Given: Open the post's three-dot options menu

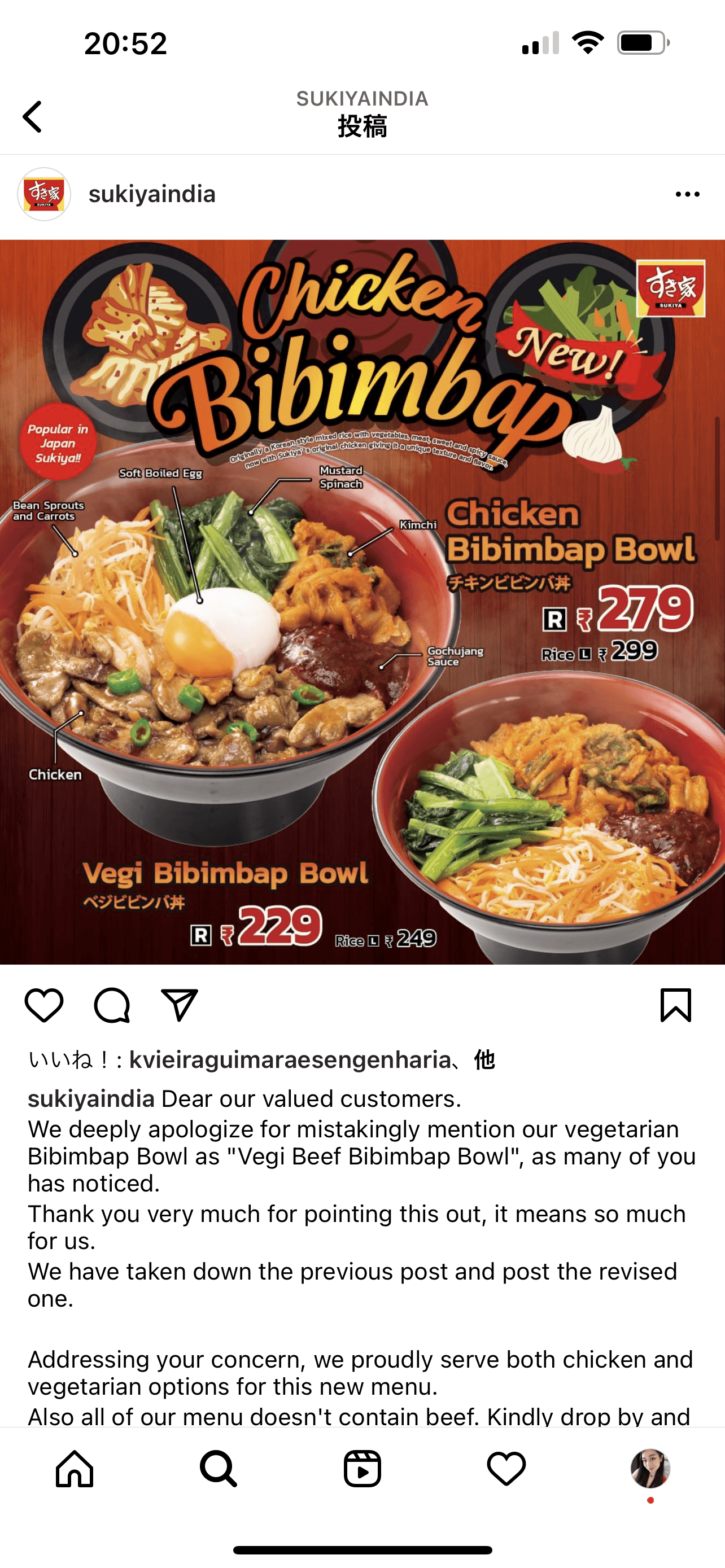Looking at the screenshot, I should pyautogui.click(x=687, y=194).
